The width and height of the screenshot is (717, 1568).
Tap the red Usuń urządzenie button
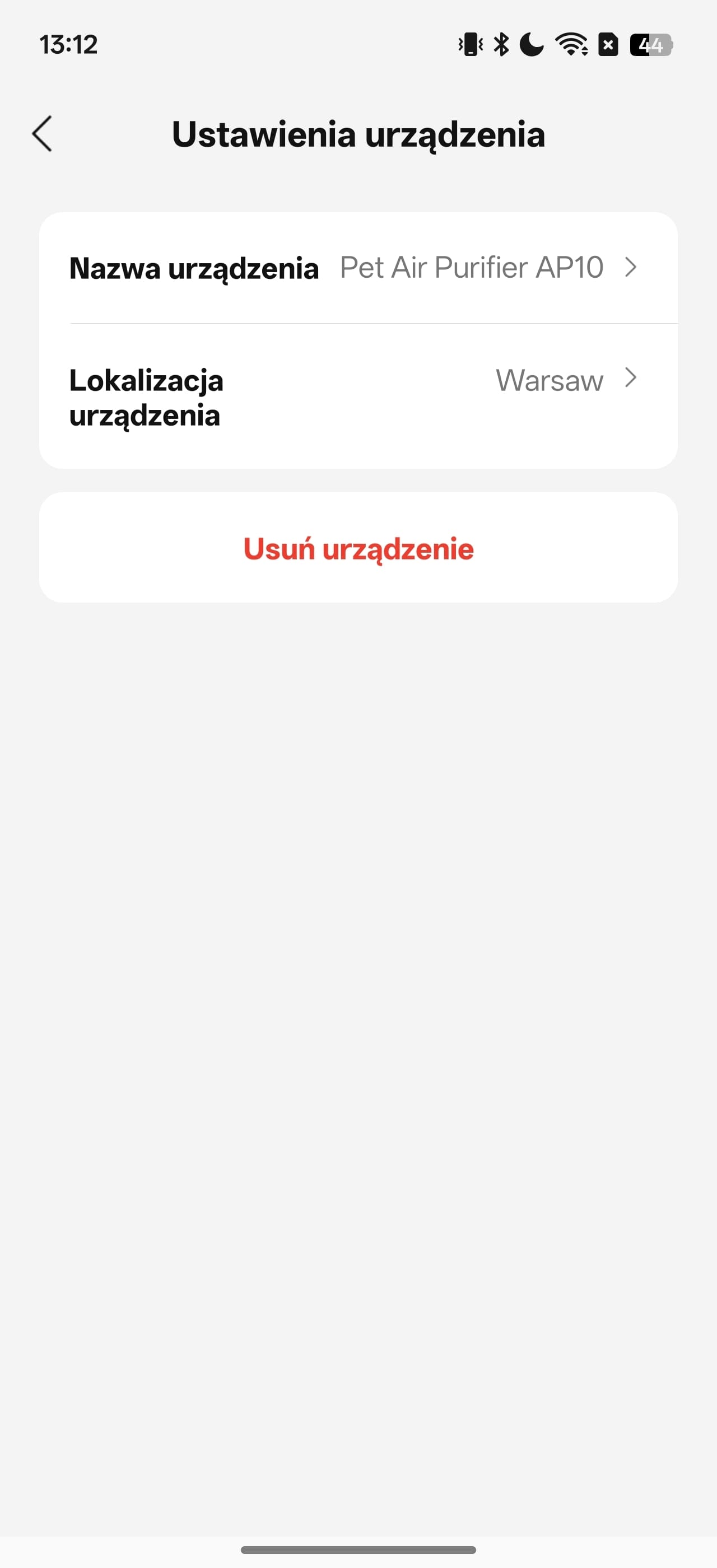tap(358, 548)
